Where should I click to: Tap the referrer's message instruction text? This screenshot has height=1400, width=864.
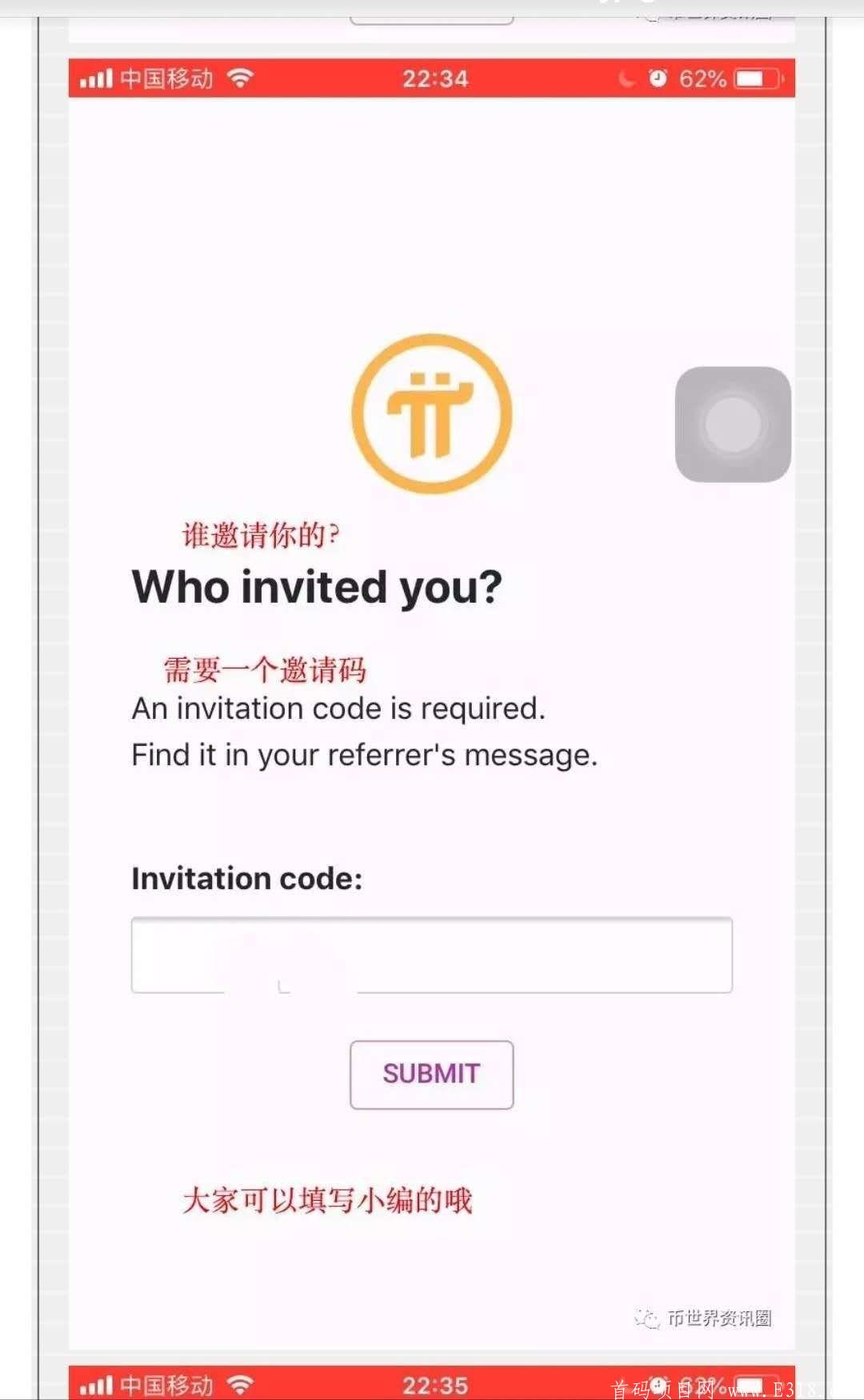(364, 753)
